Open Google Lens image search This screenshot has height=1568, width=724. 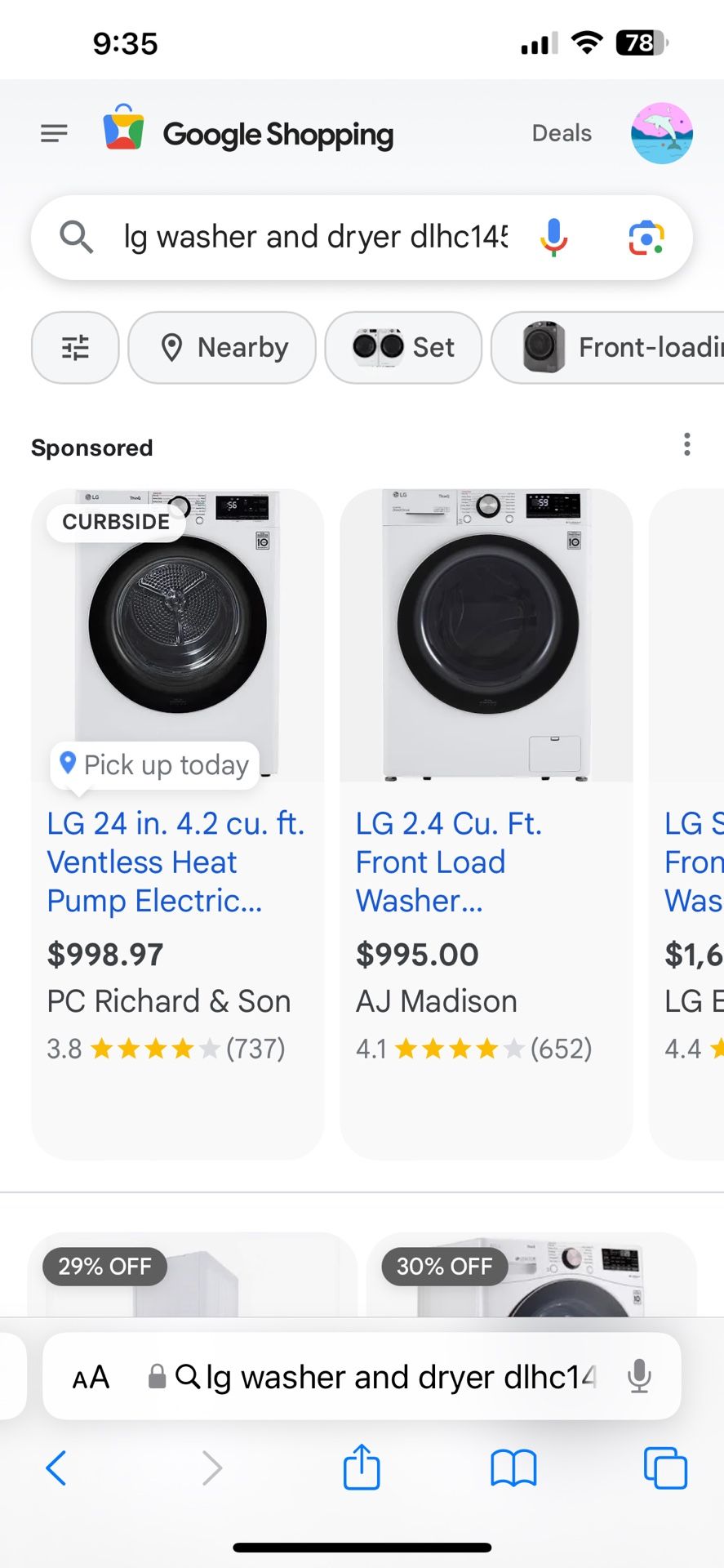[646, 238]
